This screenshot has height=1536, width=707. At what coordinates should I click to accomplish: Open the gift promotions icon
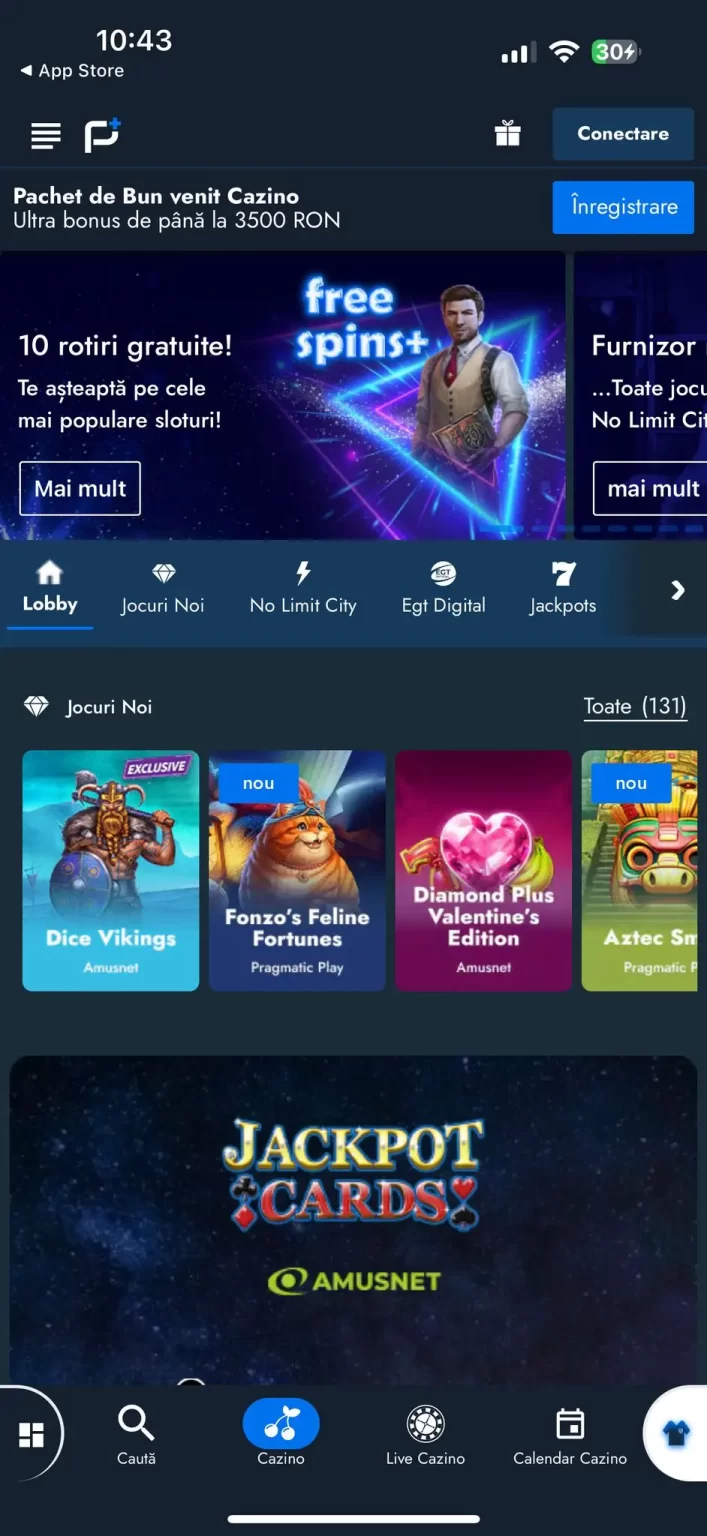(508, 134)
